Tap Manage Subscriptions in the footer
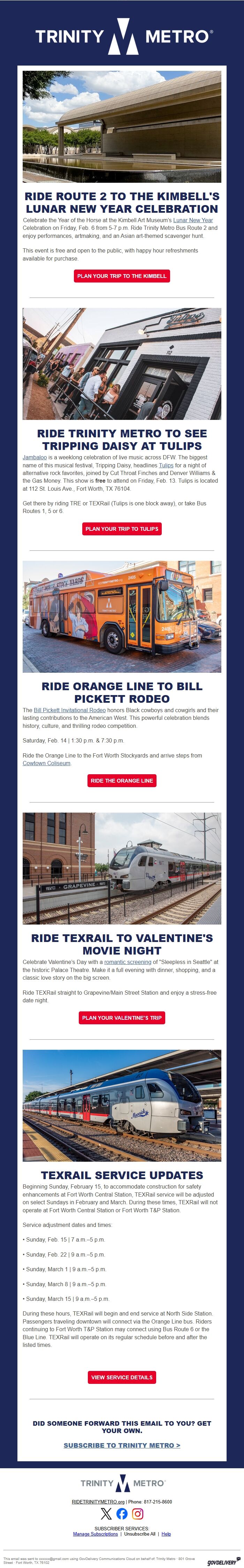 click(96, 1534)
